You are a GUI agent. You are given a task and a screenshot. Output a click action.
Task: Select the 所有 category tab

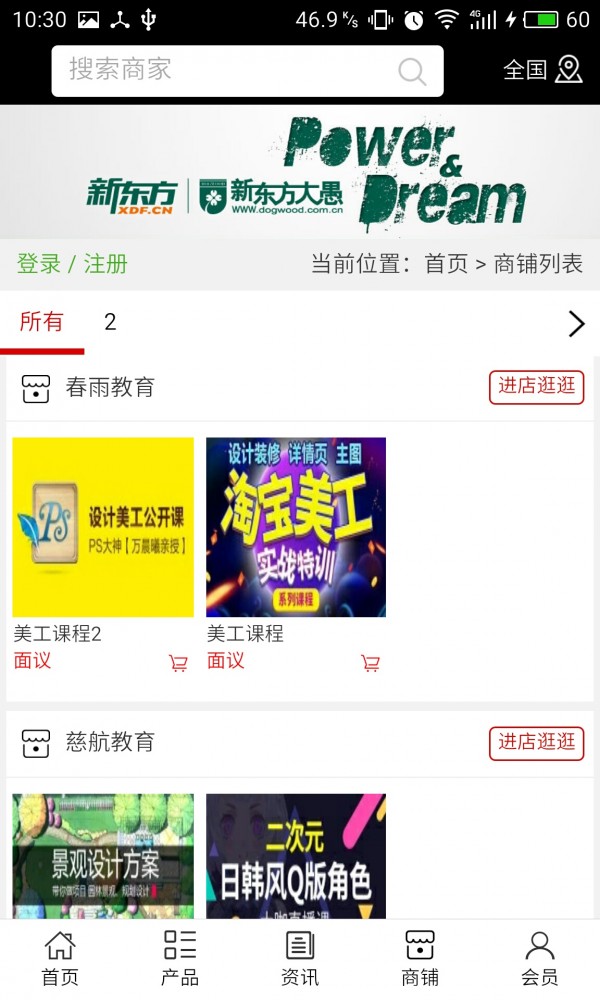coord(41,322)
